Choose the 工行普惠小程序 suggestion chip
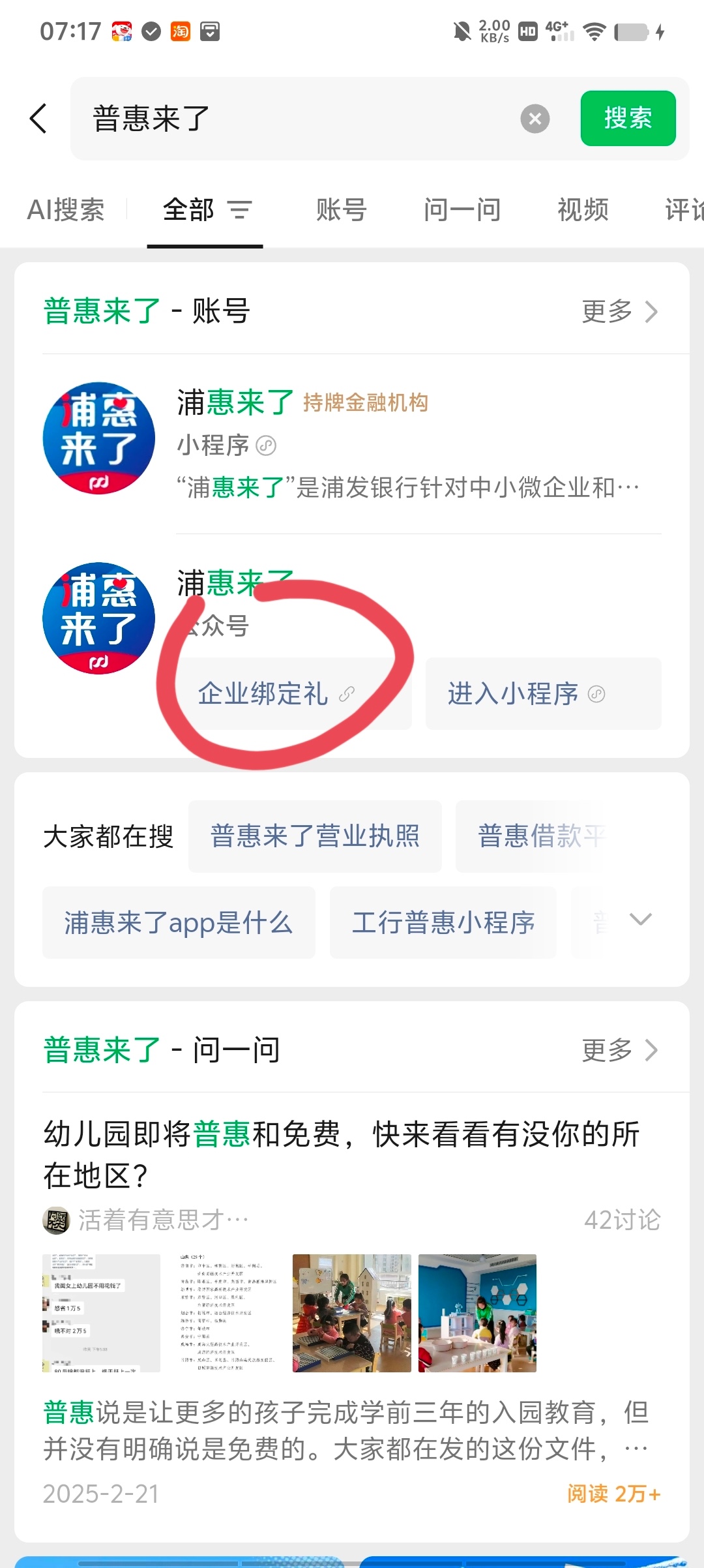 click(x=443, y=922)
